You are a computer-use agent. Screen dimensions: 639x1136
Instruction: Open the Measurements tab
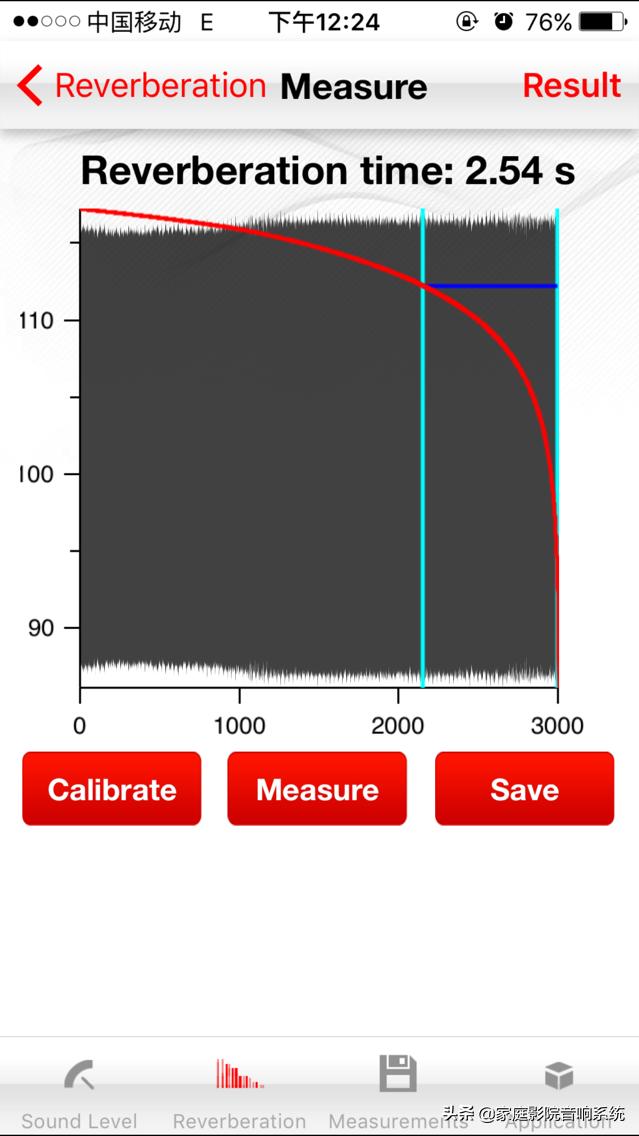tap(397, 1093)
